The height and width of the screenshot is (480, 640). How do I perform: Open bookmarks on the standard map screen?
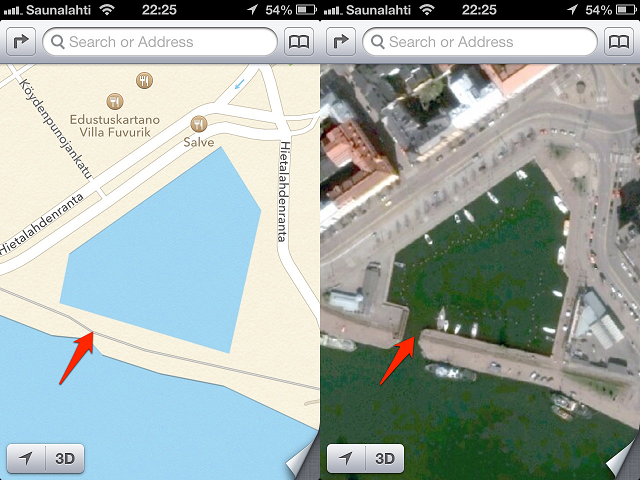299,42
